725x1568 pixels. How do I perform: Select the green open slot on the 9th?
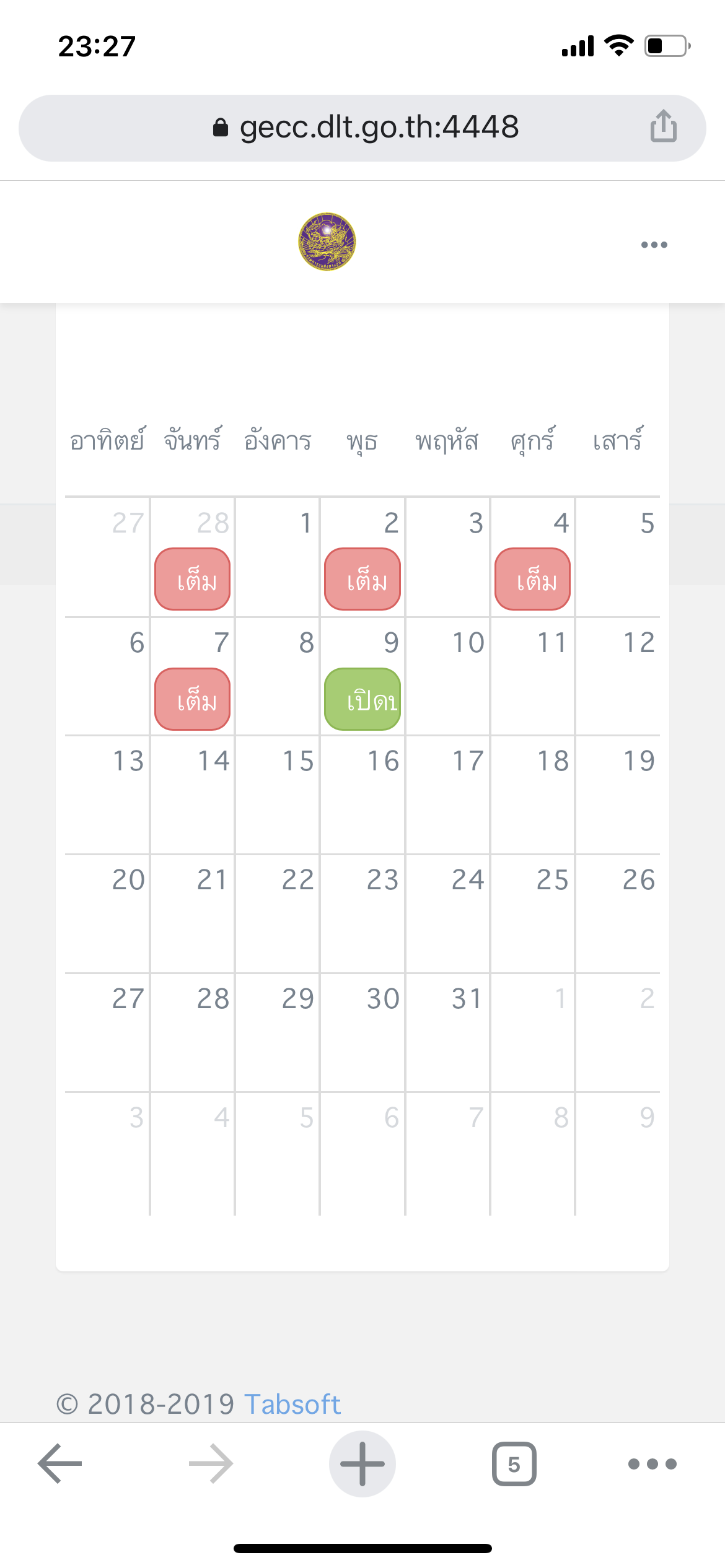click(x=362, y=700)
